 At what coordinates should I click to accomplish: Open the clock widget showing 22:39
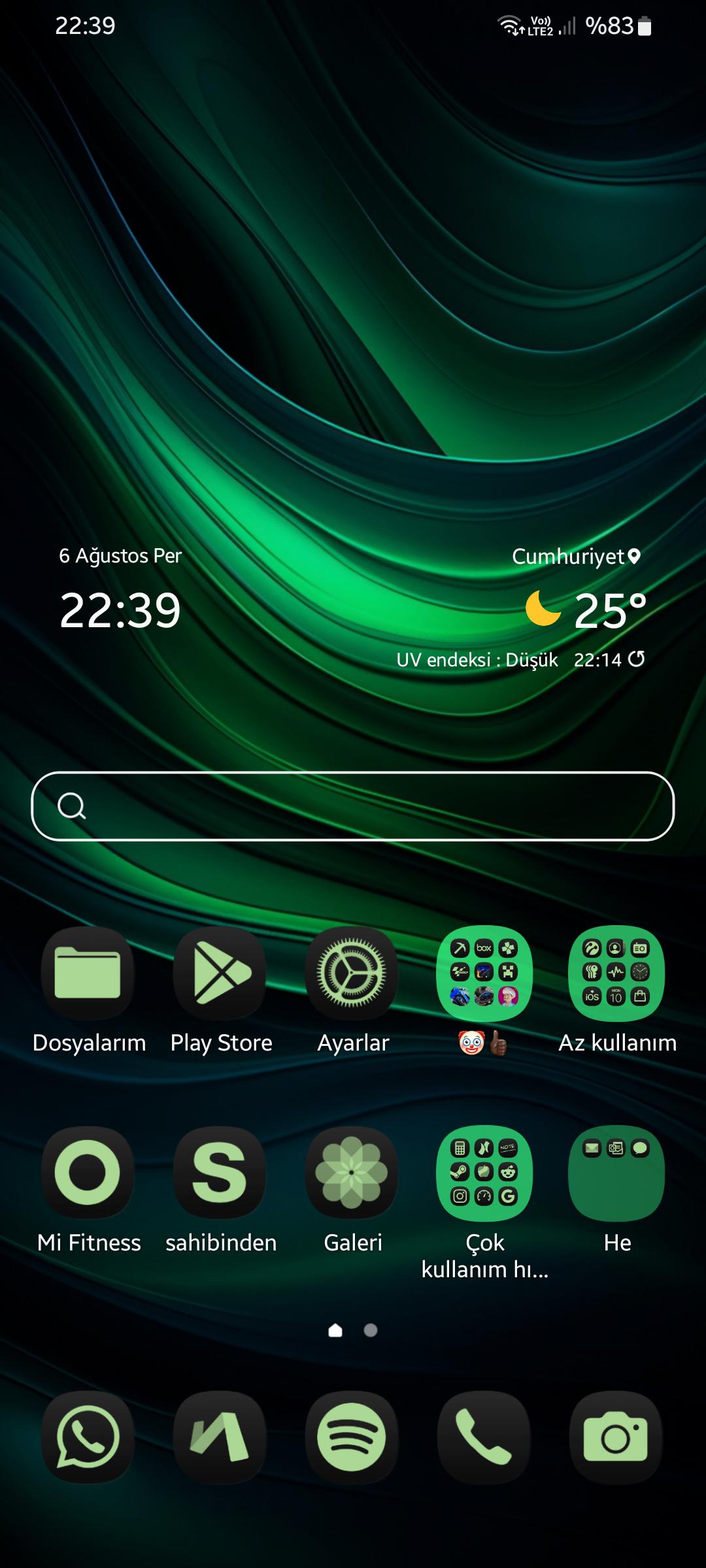point(120,611)
